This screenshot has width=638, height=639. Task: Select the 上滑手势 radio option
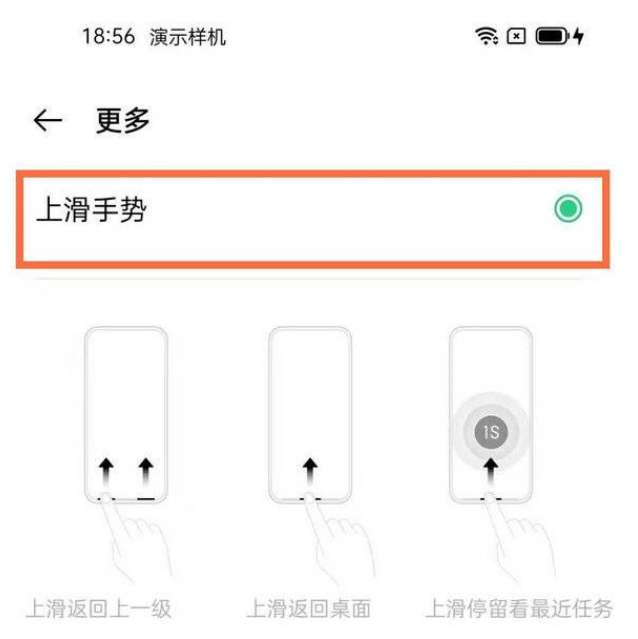(x=568, y=209)
